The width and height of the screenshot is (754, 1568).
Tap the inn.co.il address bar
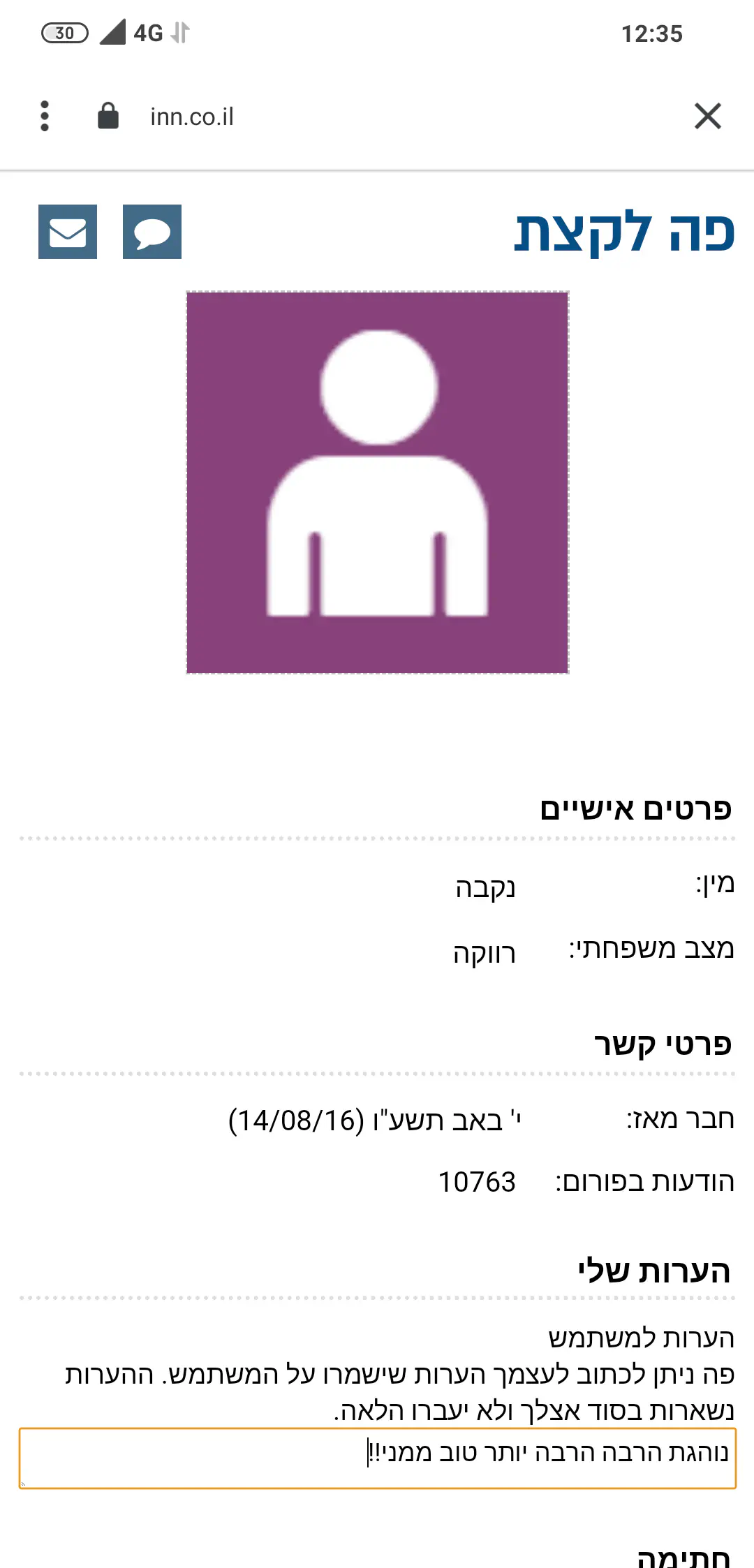(x=192, y=117)
